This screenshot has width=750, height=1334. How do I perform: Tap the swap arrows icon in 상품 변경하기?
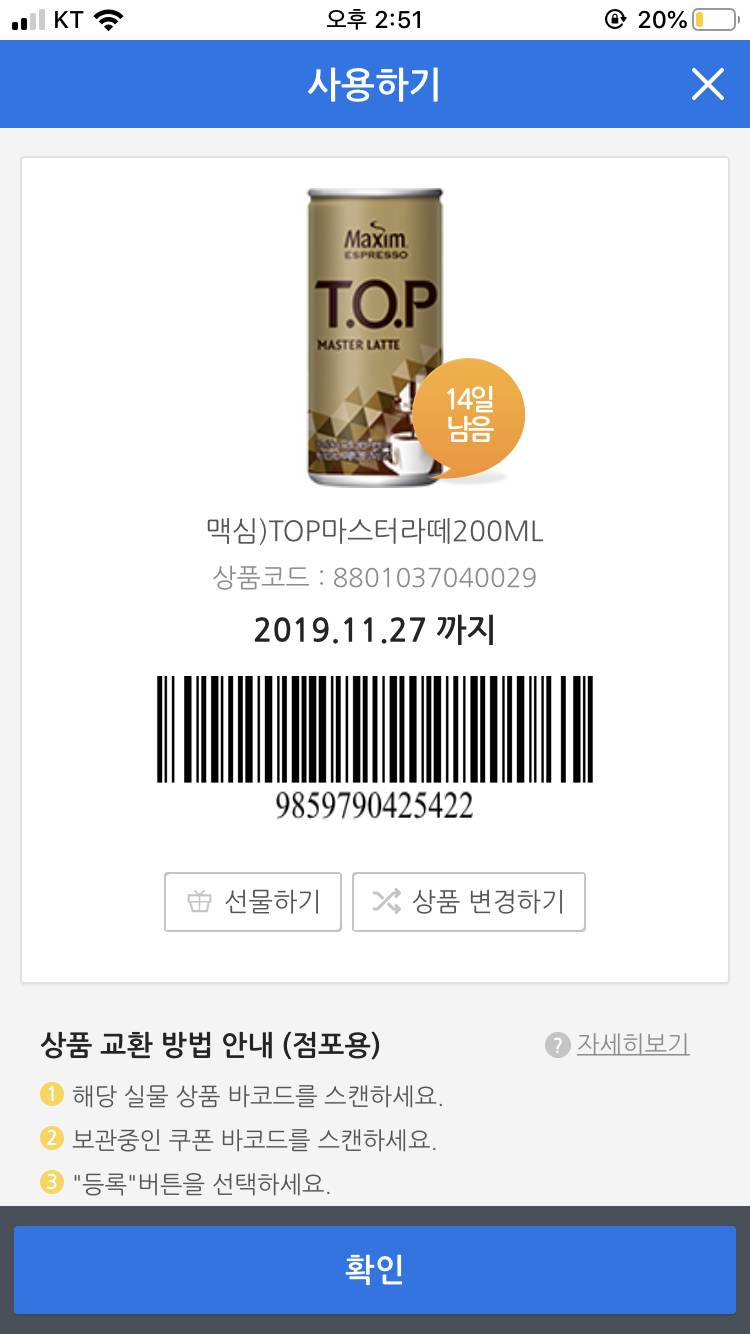[x=388, y=901]
